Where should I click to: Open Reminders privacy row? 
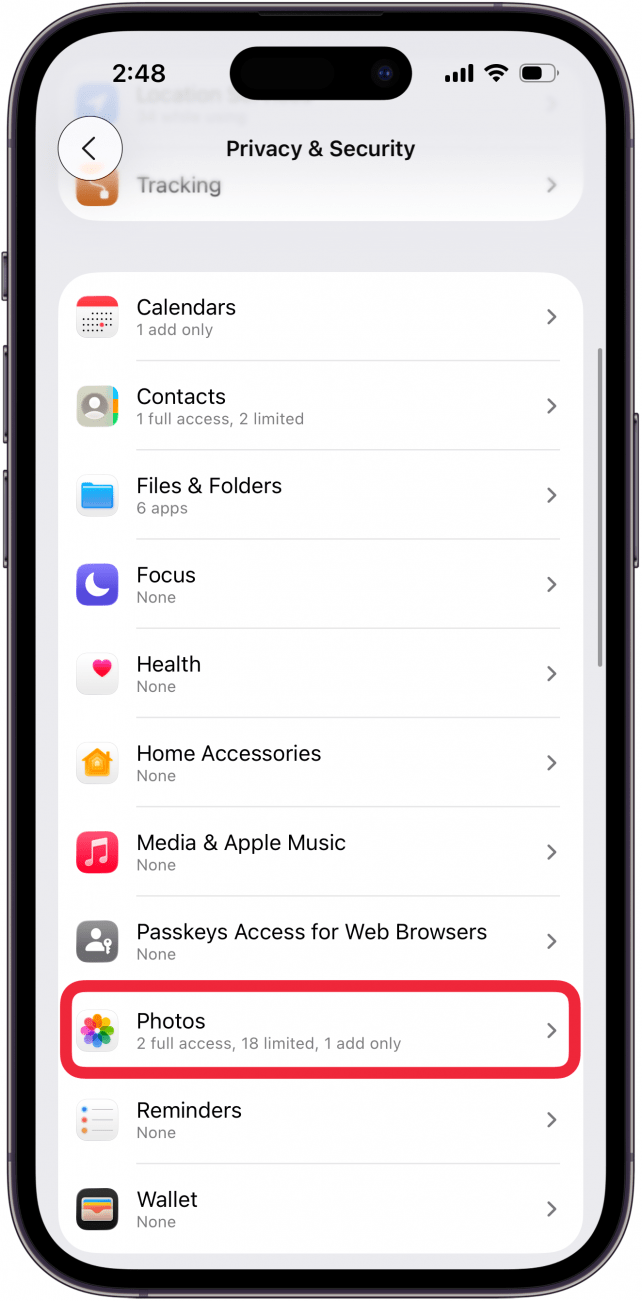(320, 1119)
